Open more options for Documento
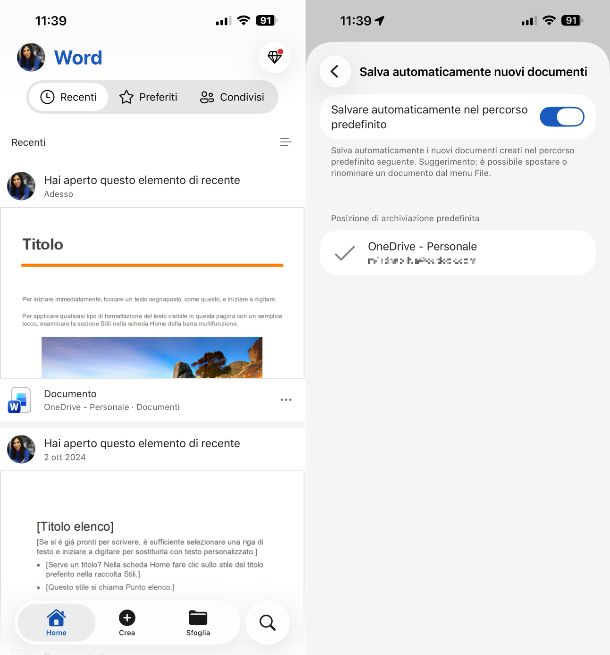610x655 pixels. click(x=286, y=400)
